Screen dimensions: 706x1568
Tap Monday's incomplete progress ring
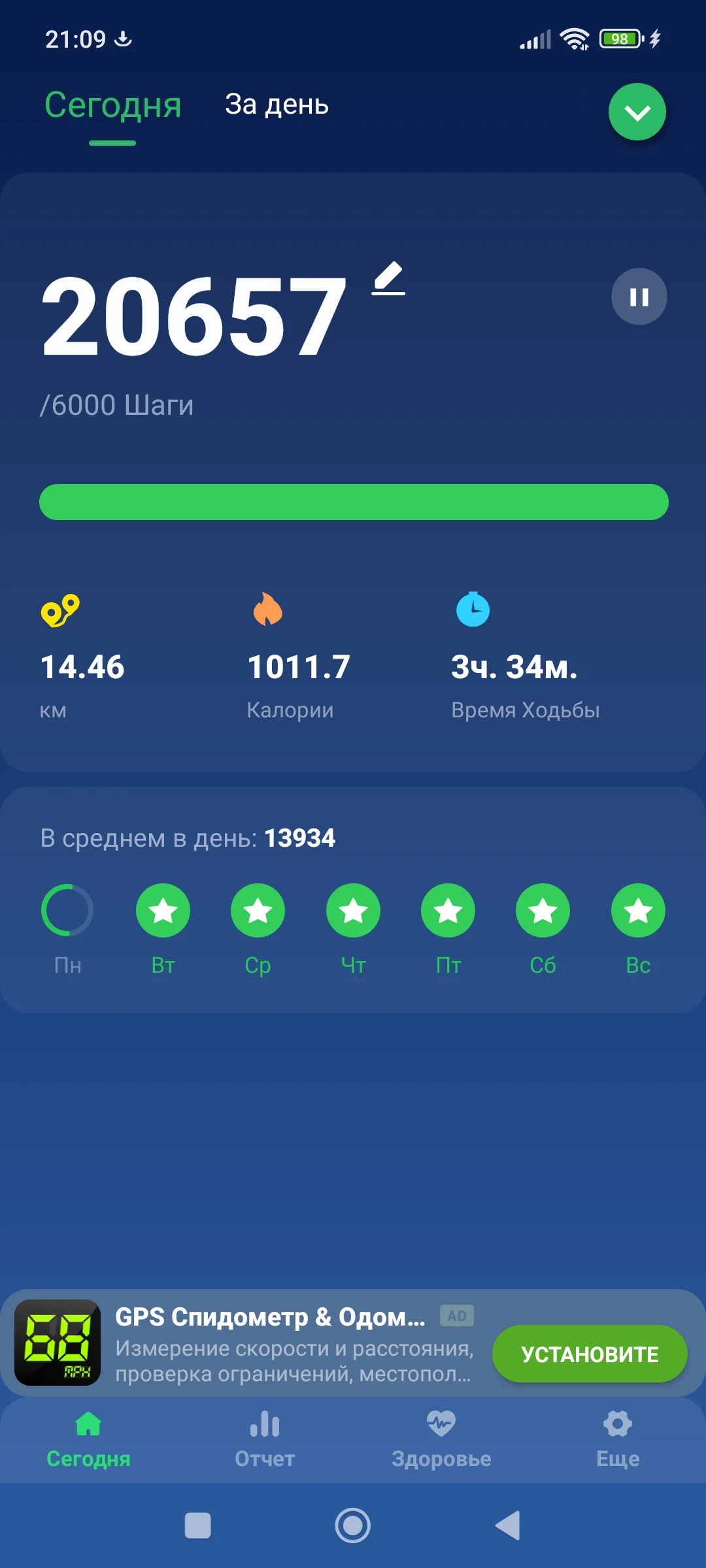tap(68, 909)
